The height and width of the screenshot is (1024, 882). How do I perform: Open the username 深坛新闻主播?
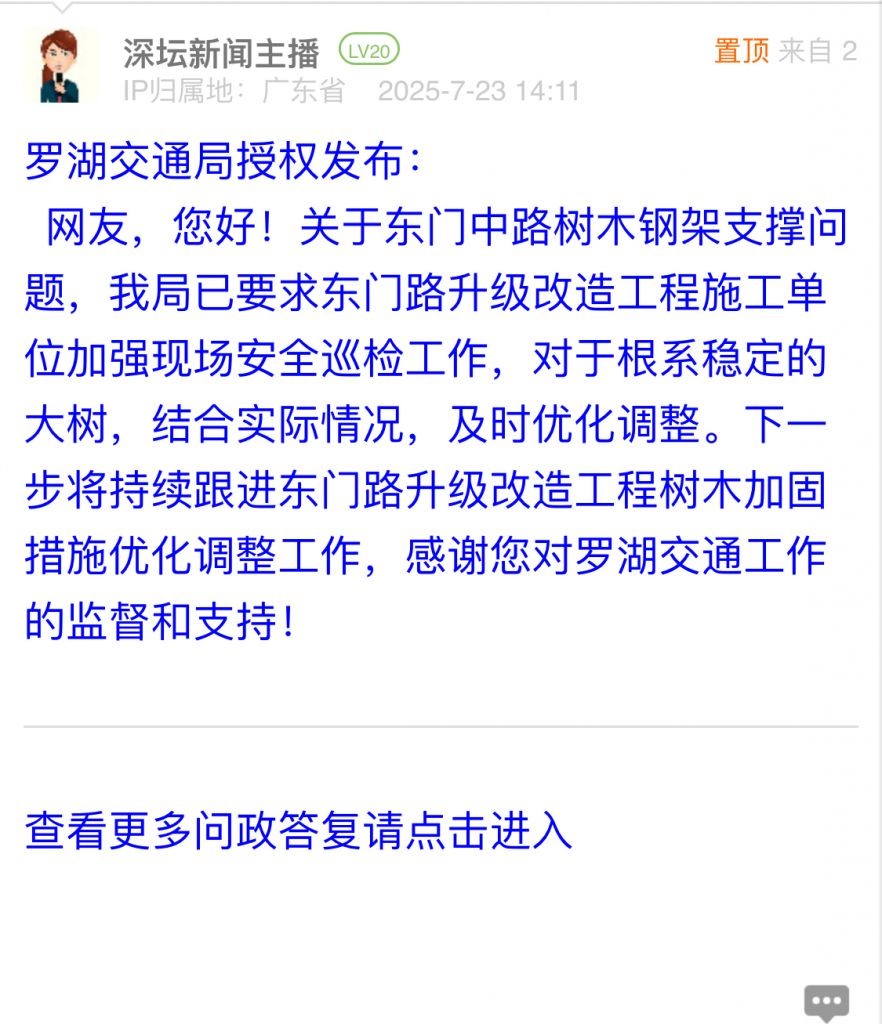click(221, 51)
